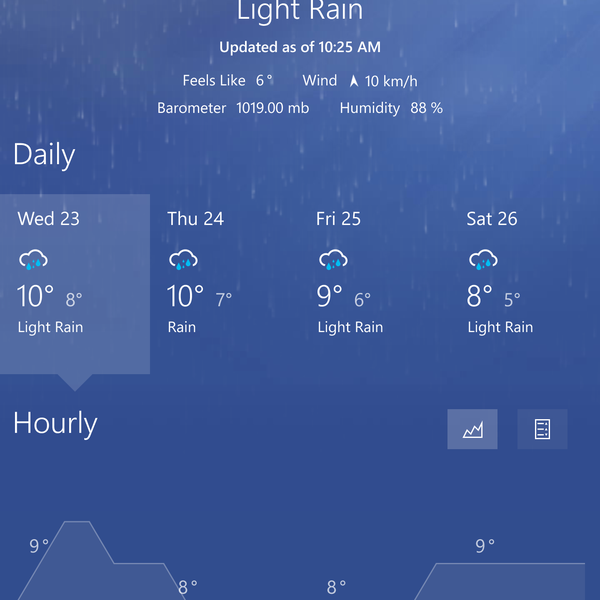Image resolution: width=600 pixels, height=600 pixels.
Task: Show Fri 25 forecast details
Action: point(375,282)
